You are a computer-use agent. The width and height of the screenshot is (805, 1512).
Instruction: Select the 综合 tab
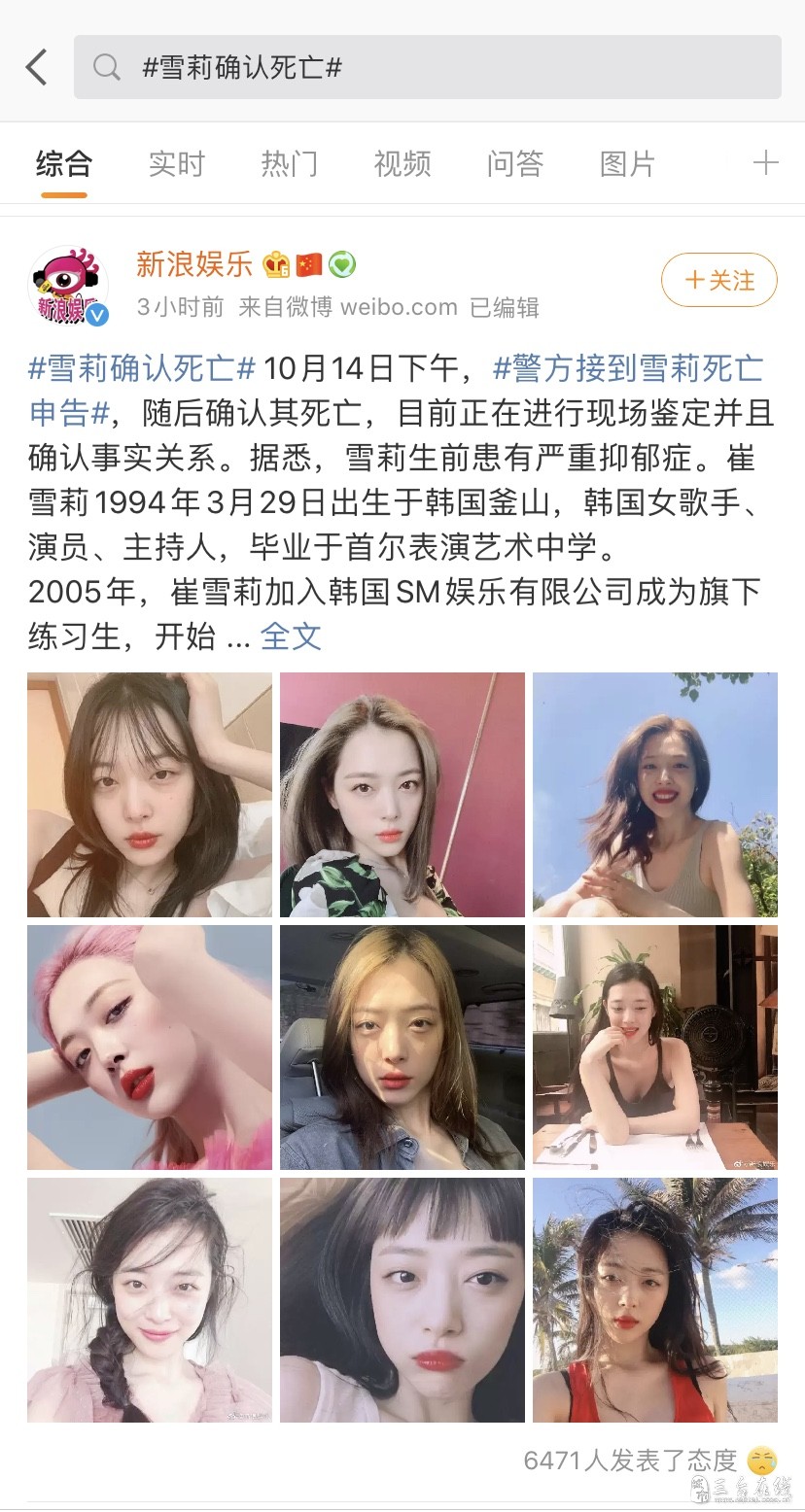[x=64, y=163]
